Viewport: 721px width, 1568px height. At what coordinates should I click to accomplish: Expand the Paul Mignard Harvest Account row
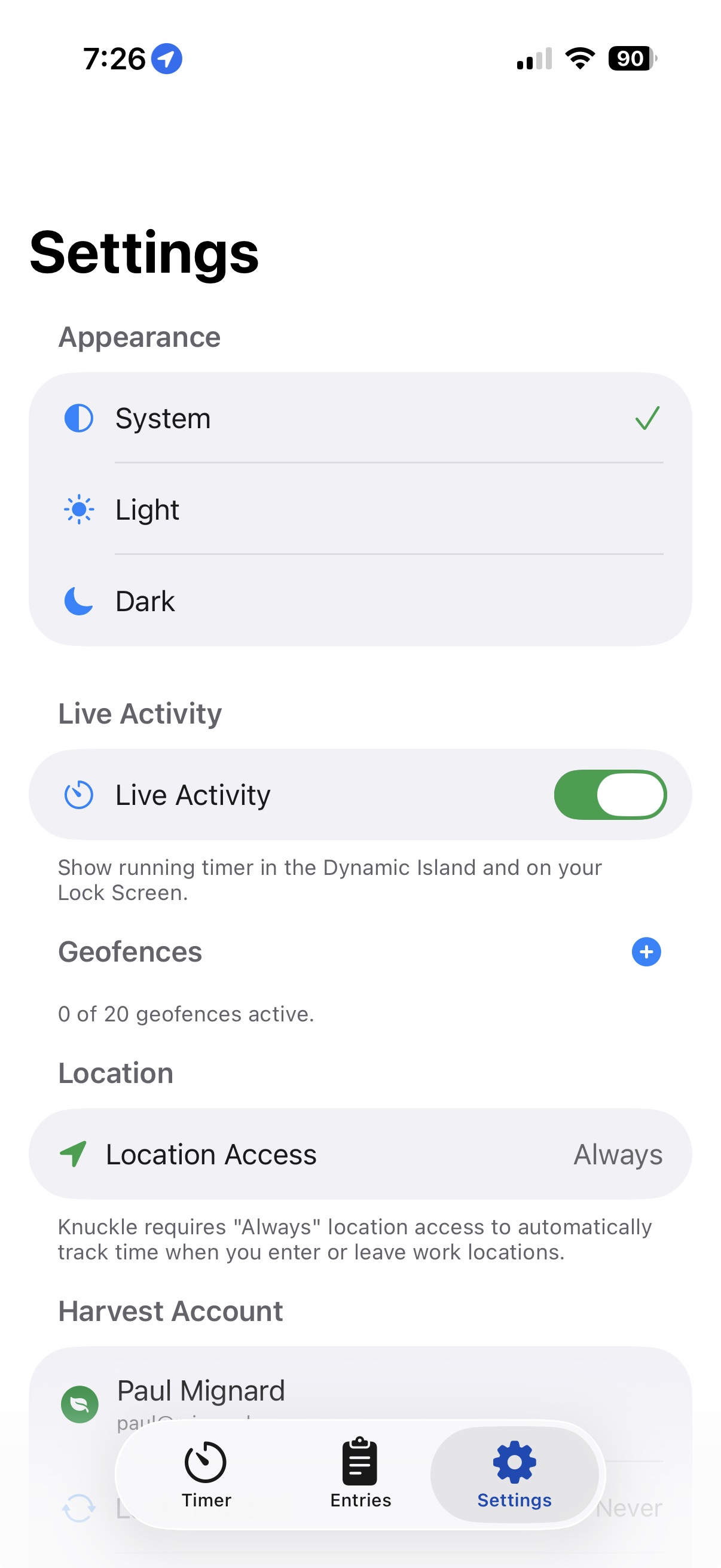point(243,1394)
